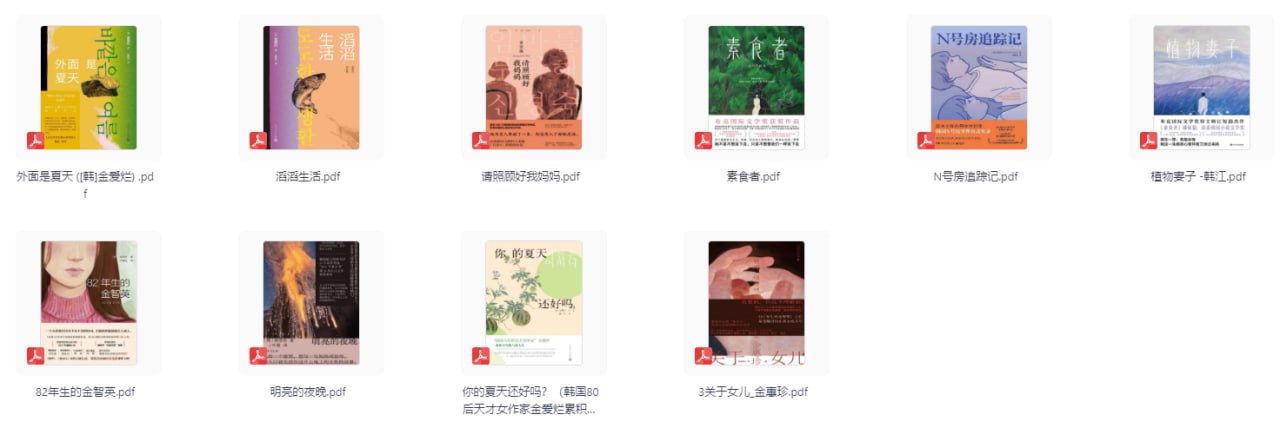This screenshot has height=428, width=1280.
Task: Open the 滔滔生活.pdf file
Action: [311, 88]
